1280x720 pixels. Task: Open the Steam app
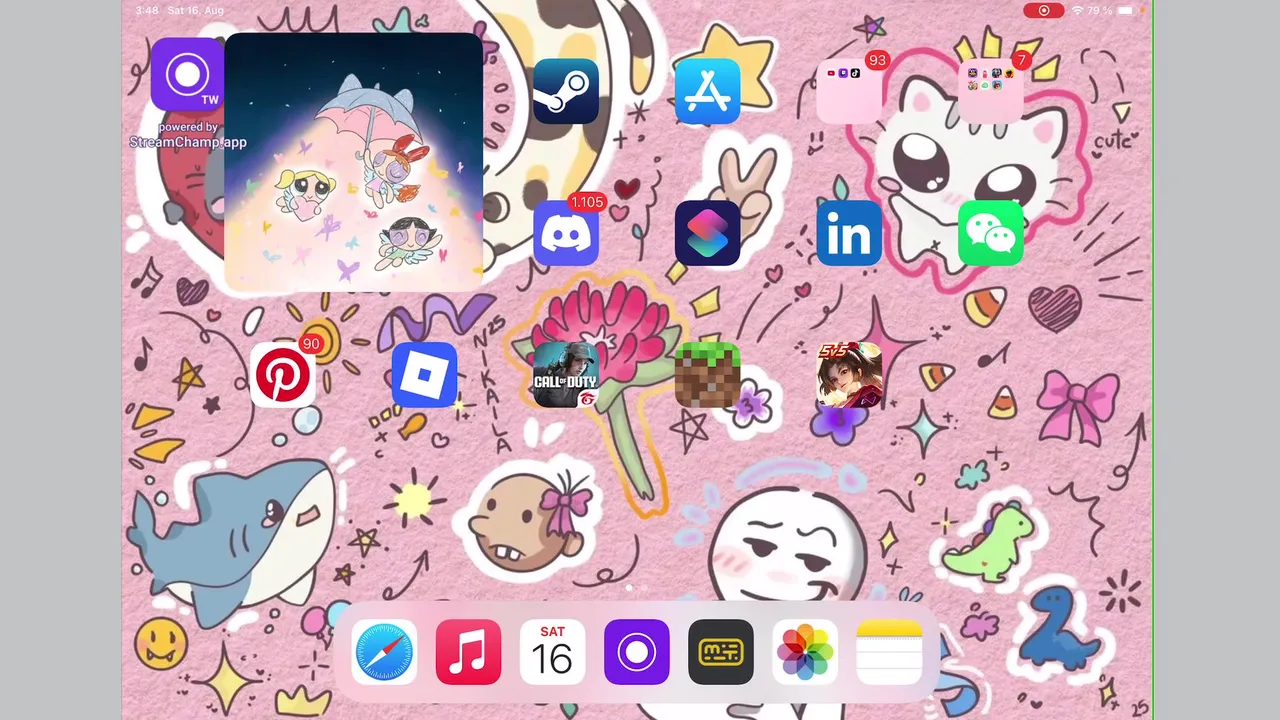(x=566, y=91)
